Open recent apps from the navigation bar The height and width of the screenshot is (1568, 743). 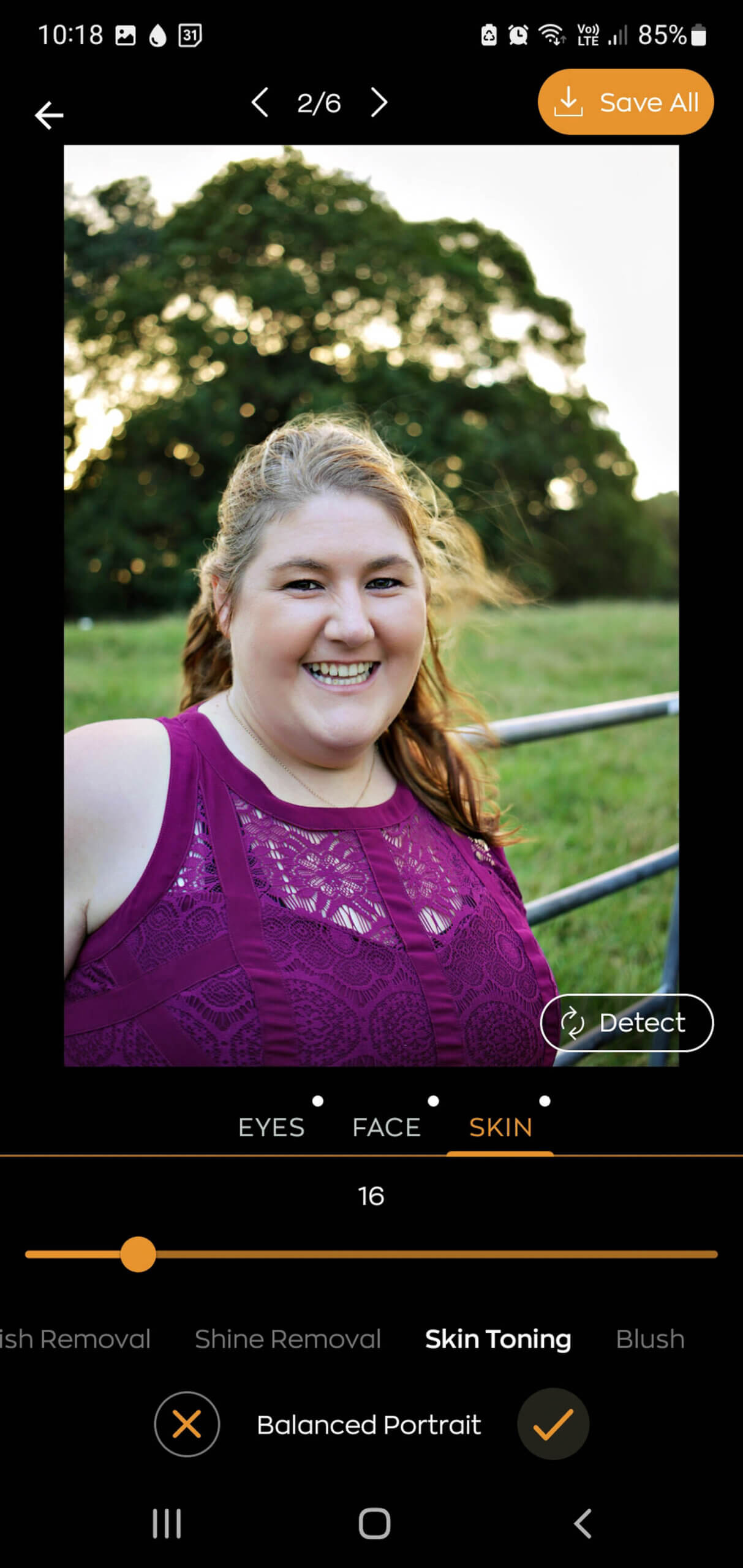point(167,1523)
